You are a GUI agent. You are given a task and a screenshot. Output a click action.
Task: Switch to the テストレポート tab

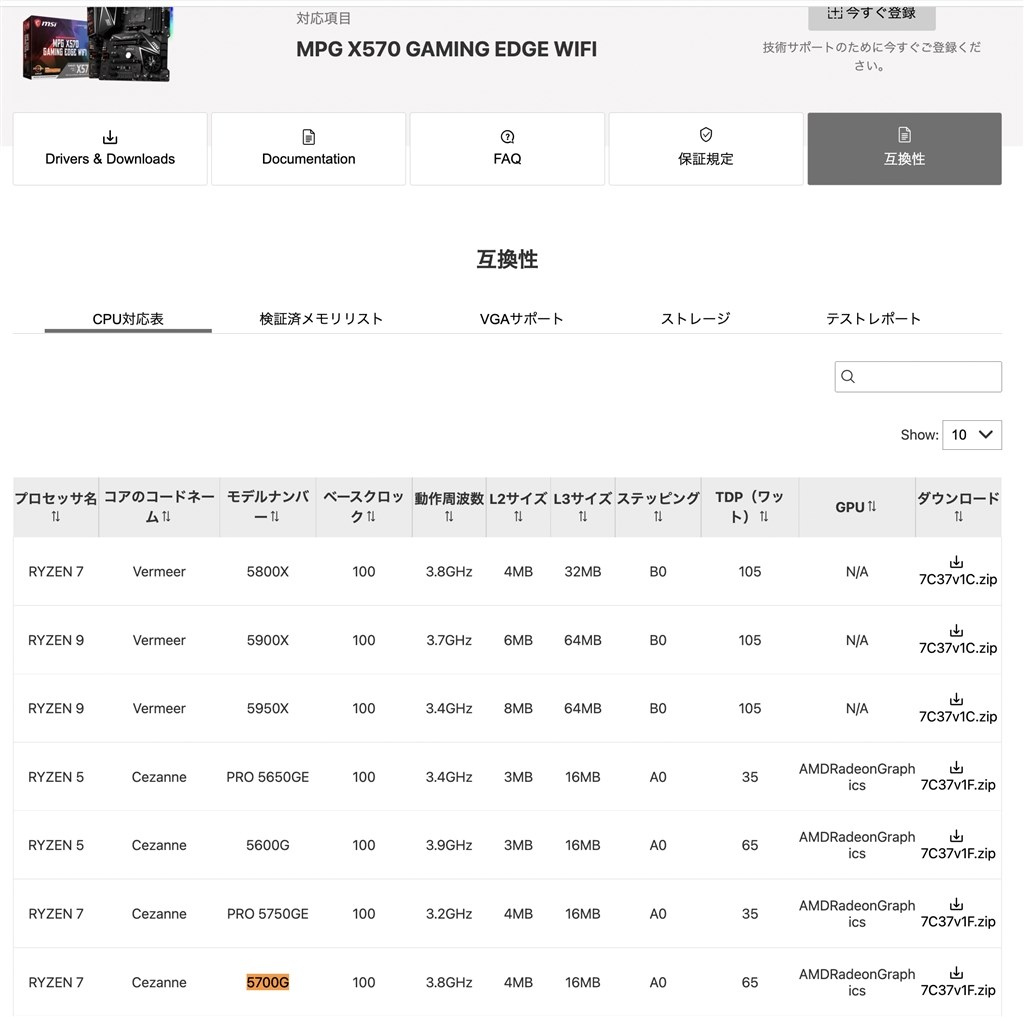[x=873, y=318]
